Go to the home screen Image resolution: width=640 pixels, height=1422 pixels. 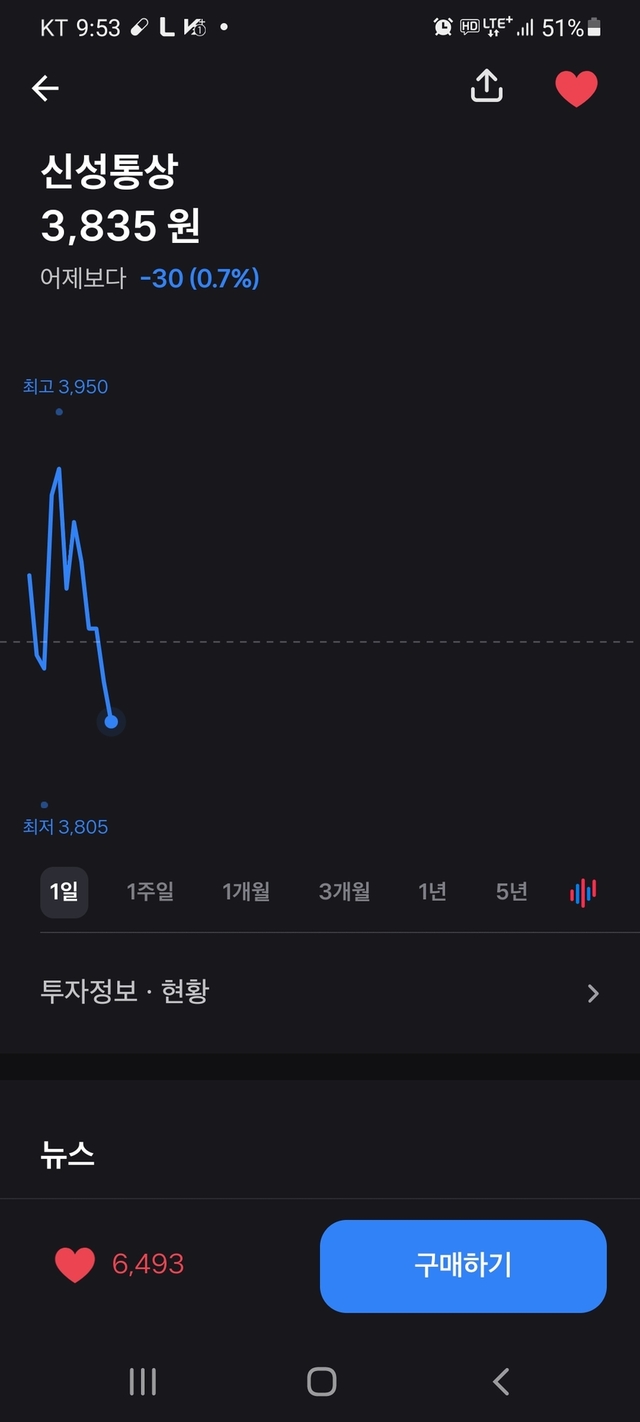pyautogui.click(x=321, y=1381)
